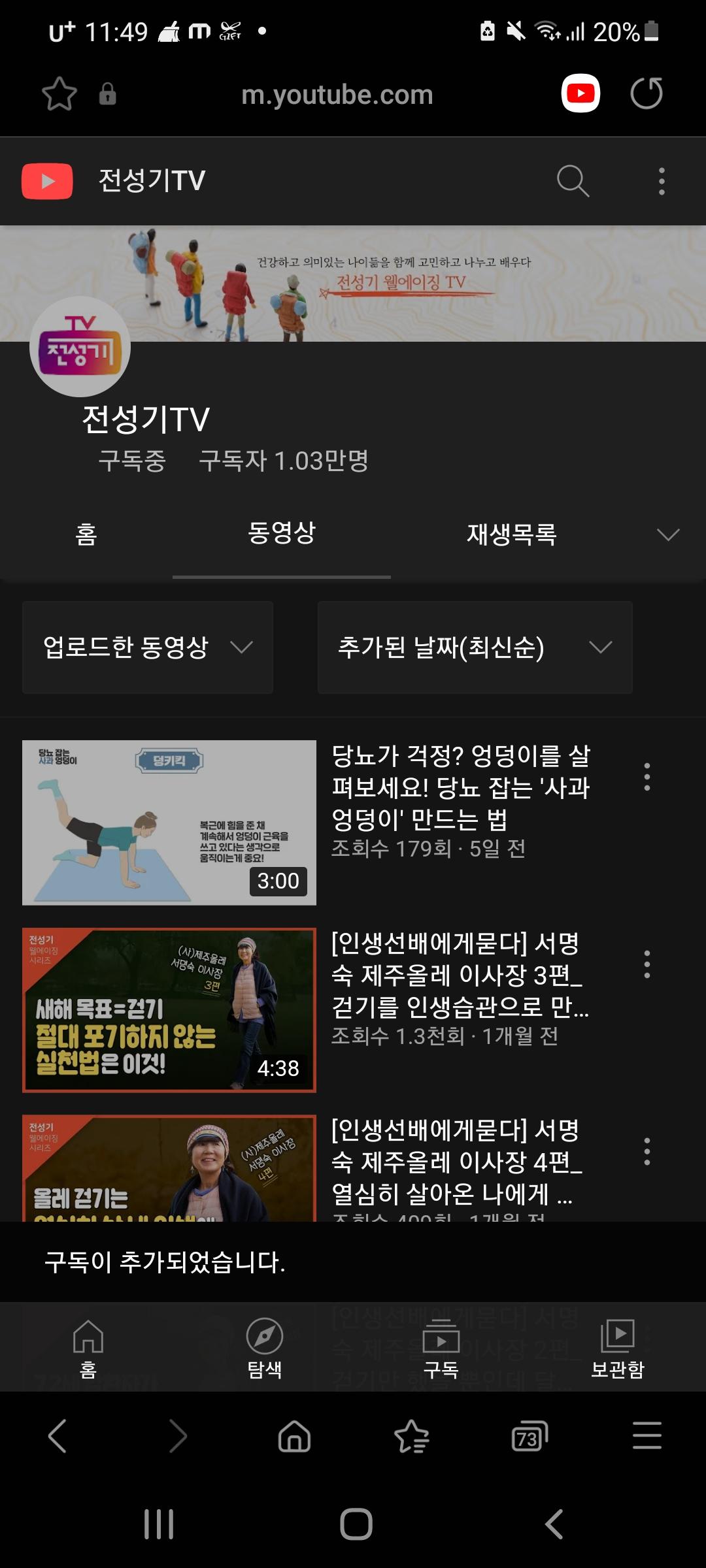Image resolution: width=706 pixels, height=1568 pixels.
Task: Play 서명숙 제주올레 이사장 4편 video
Action: pos(169,1168)
